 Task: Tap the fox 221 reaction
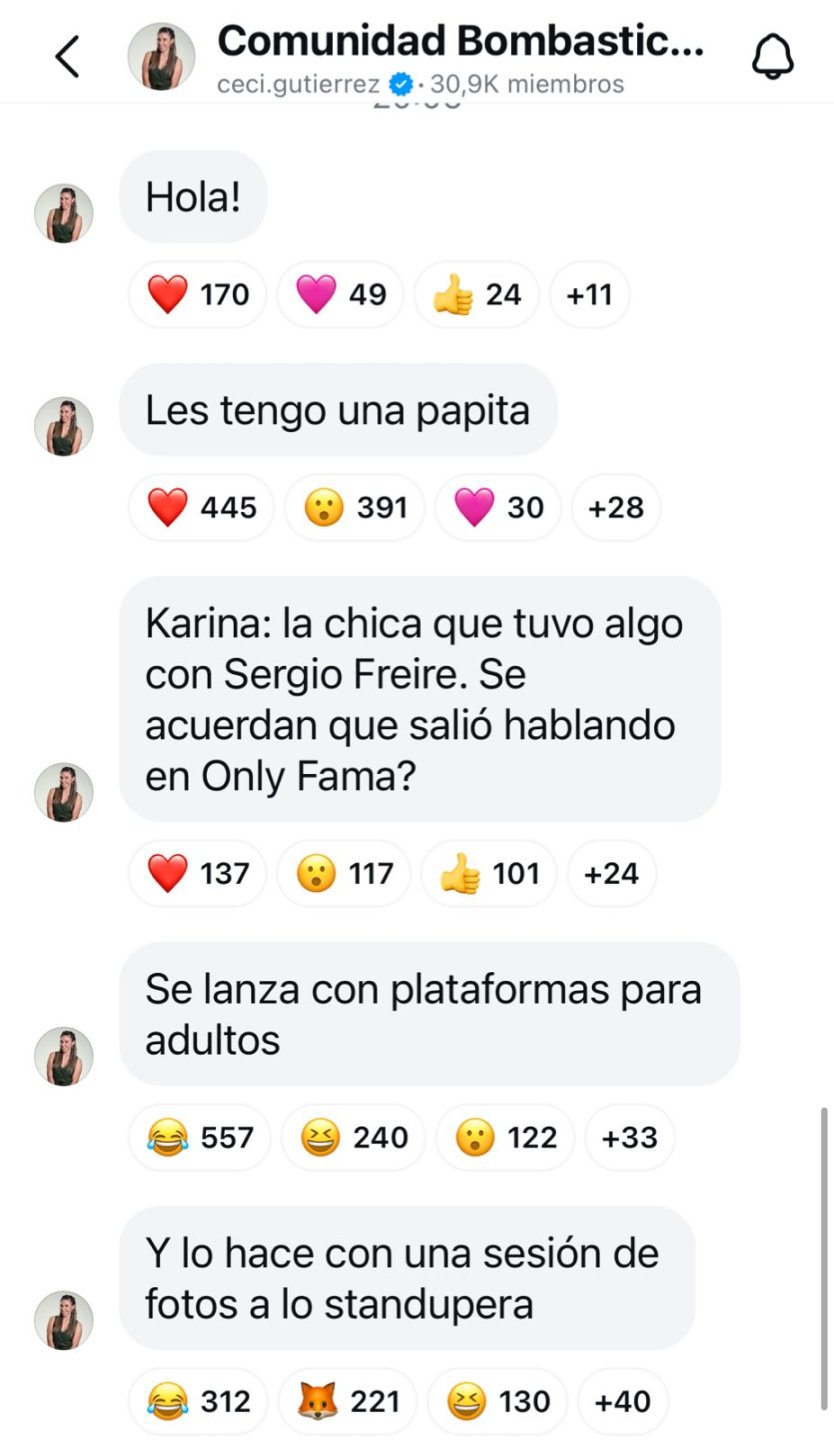coord(347,1401)
